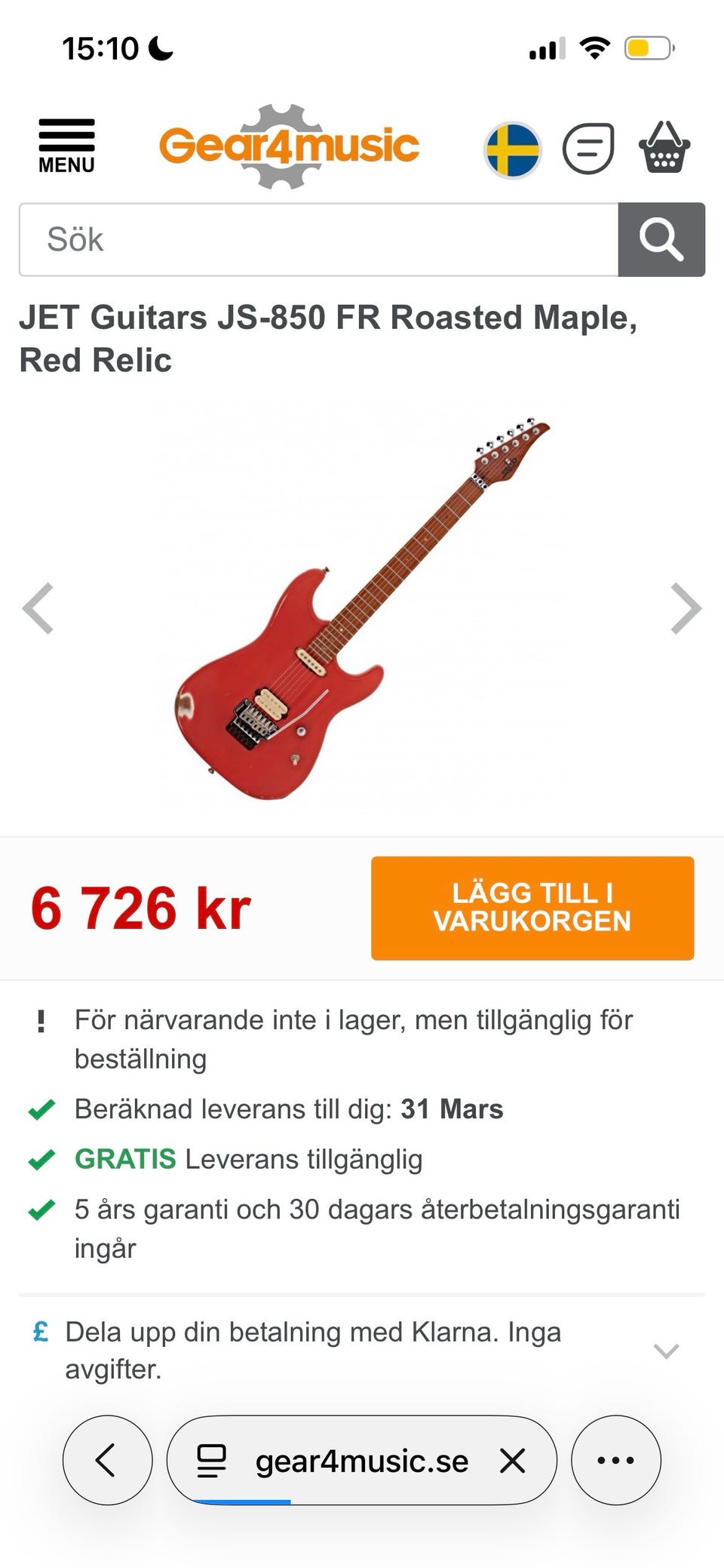Tap Lägg till i varukorgen
The image size is (724, 1568).
coord(532,907)
